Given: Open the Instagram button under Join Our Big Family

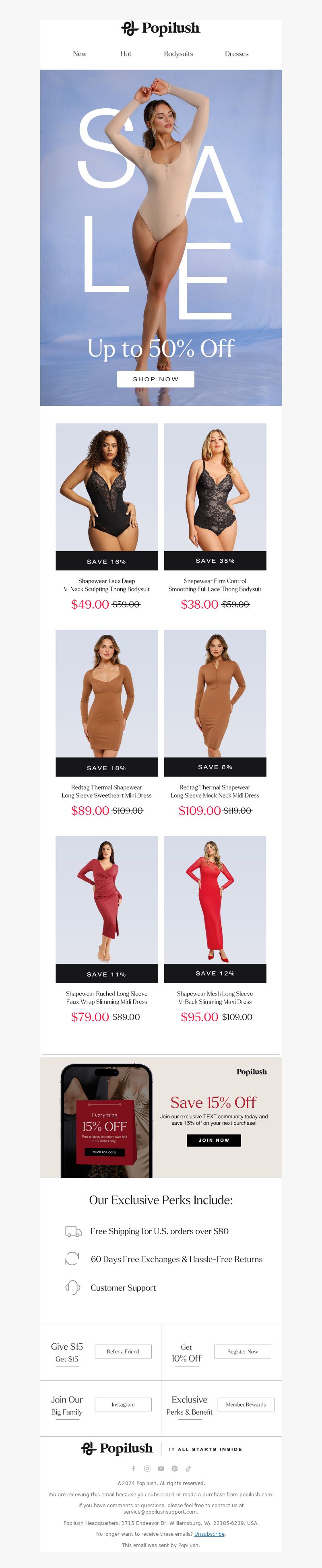Looking at the screenshot, I should (x=123, y=1404).
